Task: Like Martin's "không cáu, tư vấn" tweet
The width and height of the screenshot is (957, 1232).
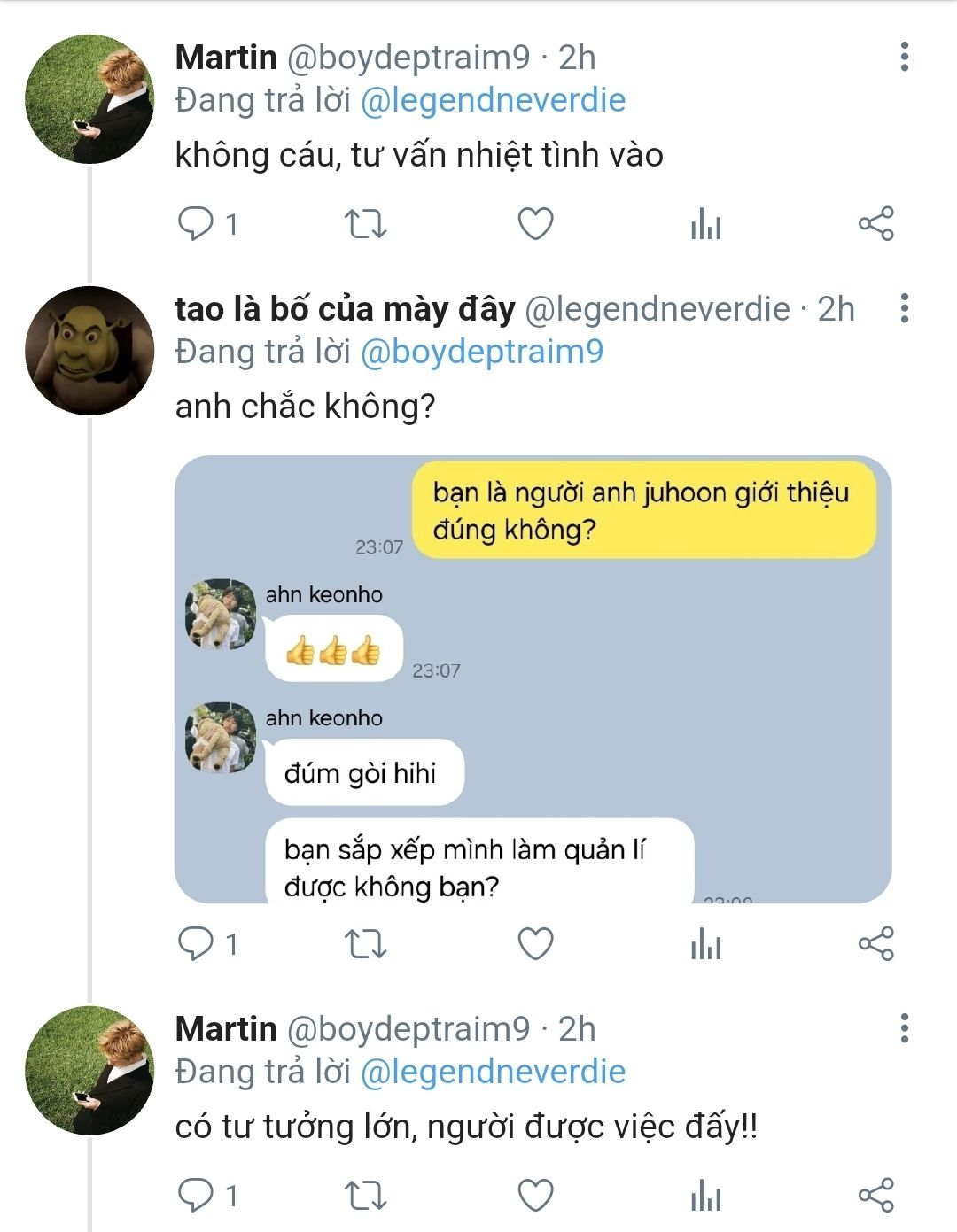Action: [535, 224]
